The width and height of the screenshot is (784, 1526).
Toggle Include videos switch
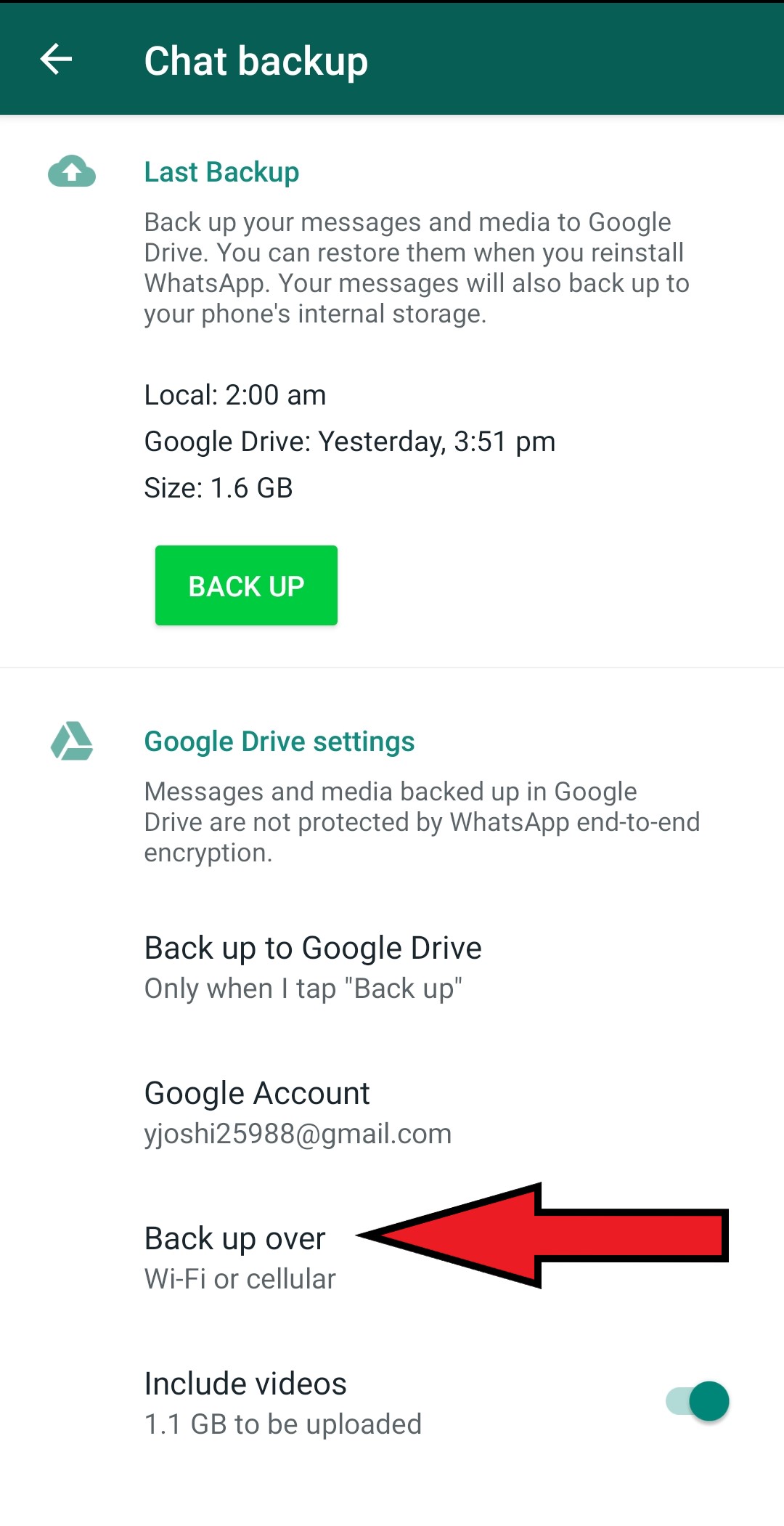[x=698, y=1401]
